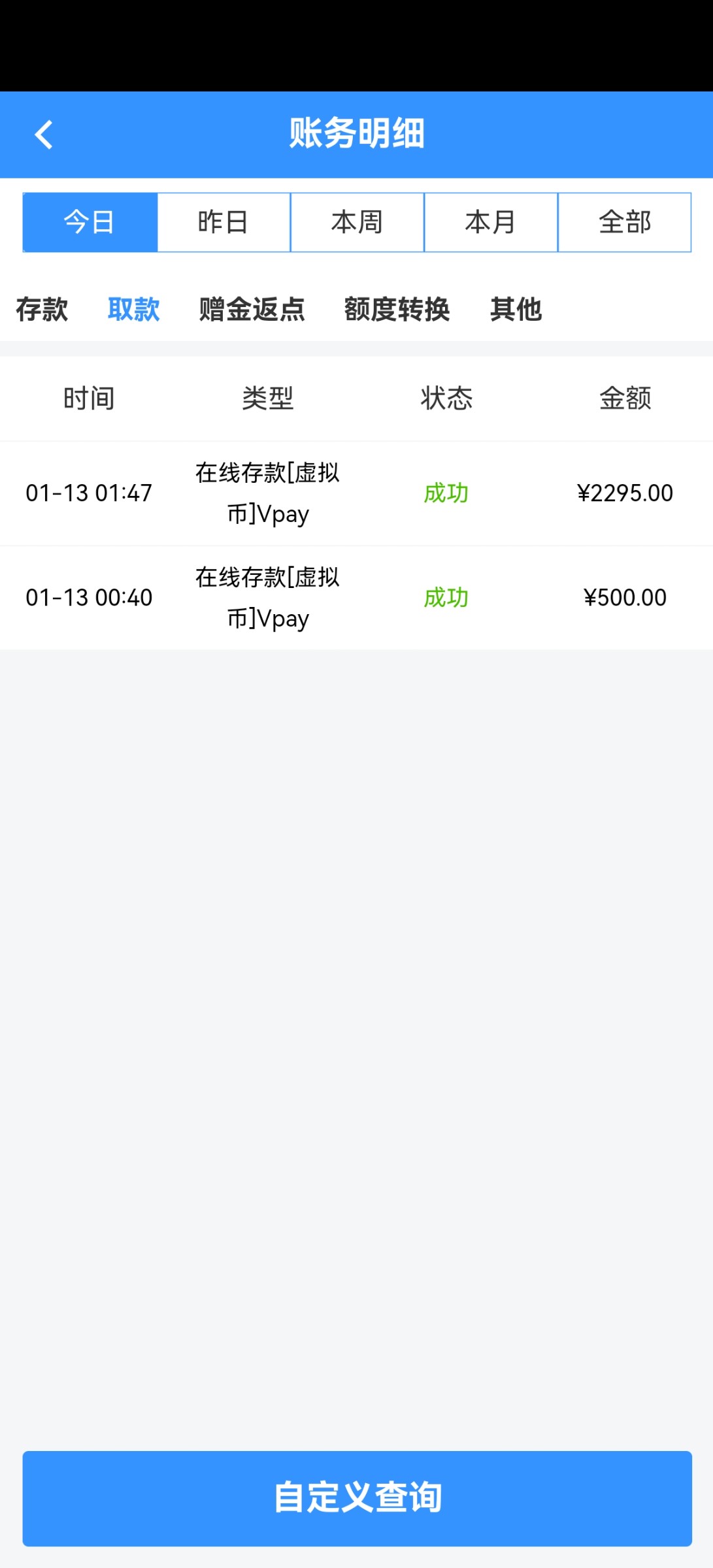The width and height of the screenshot is (713, 1568).
Task: Select the 今日 date filter
Action: click(90, 222)
